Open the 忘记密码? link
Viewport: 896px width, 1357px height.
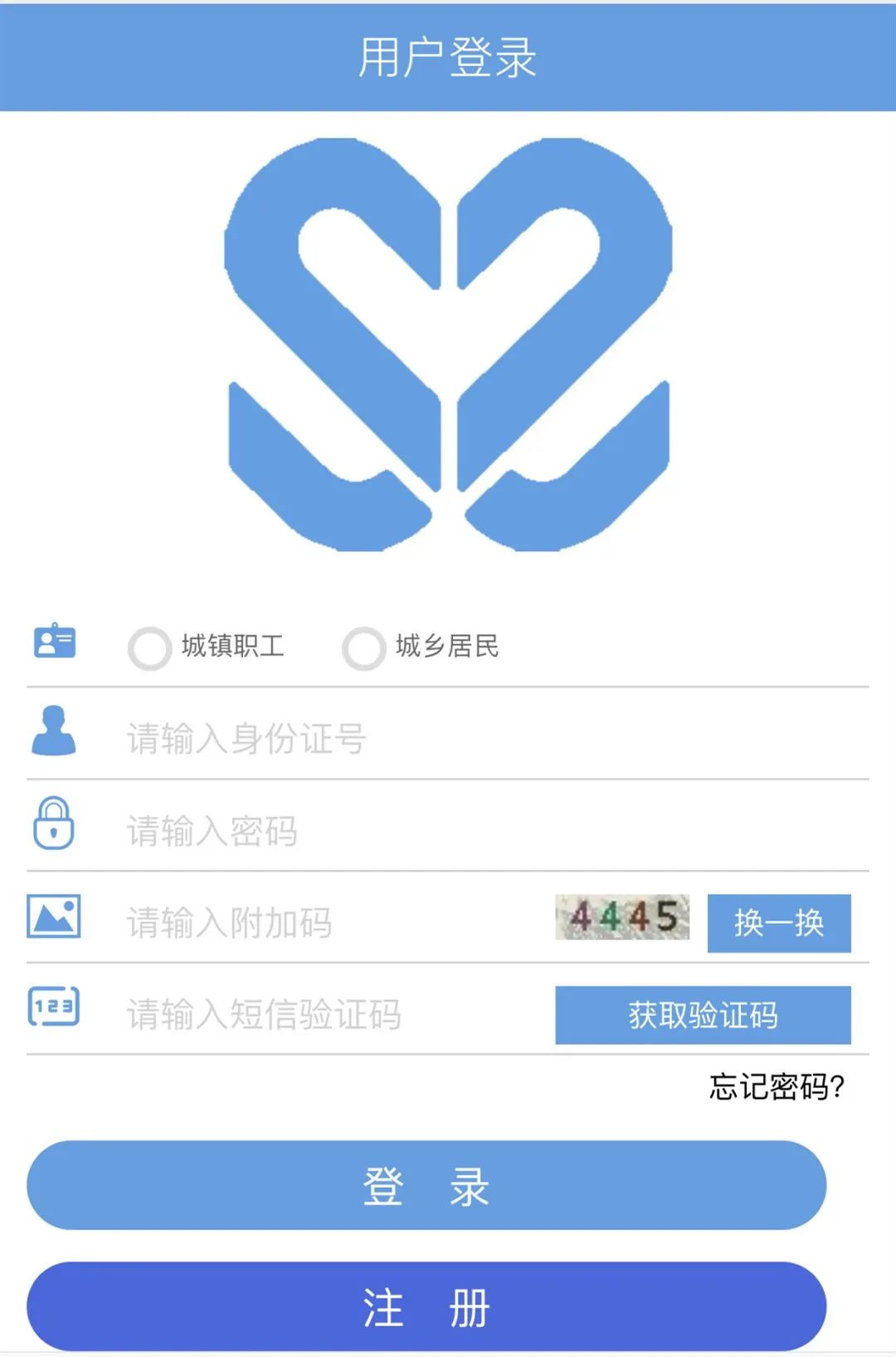[777, 1086]
